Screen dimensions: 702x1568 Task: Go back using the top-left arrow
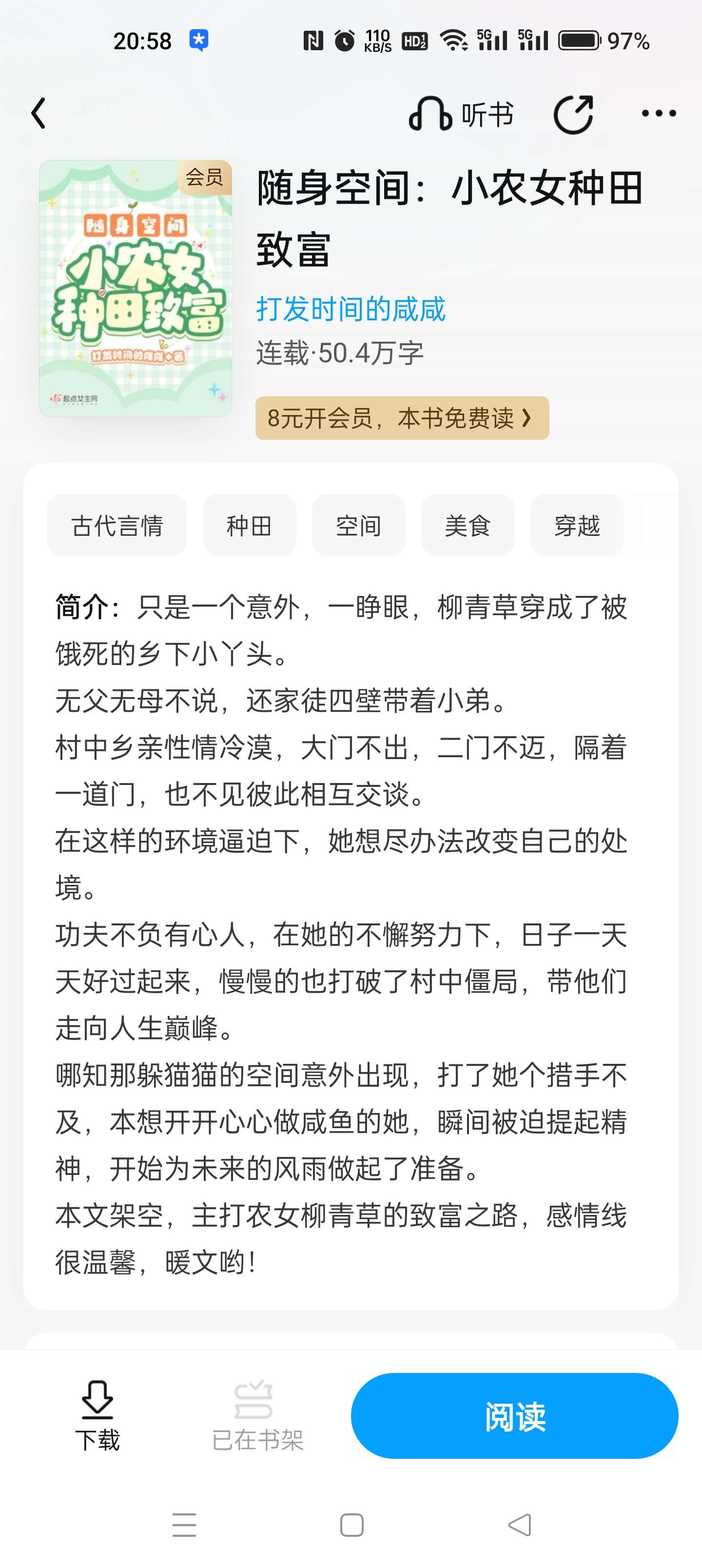click(x=39, y=113)
